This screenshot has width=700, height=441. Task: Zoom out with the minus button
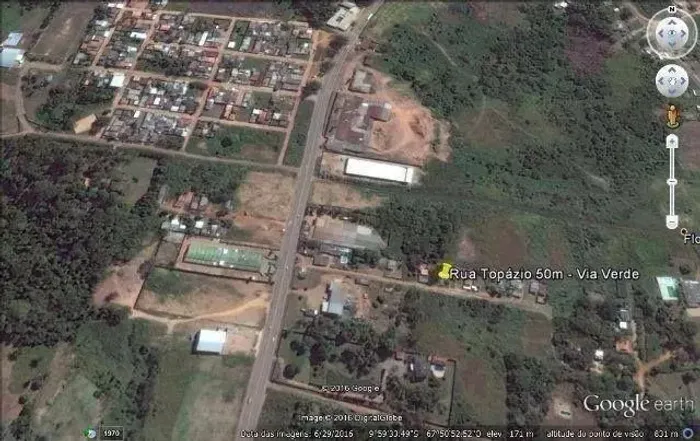click(672, 221)
